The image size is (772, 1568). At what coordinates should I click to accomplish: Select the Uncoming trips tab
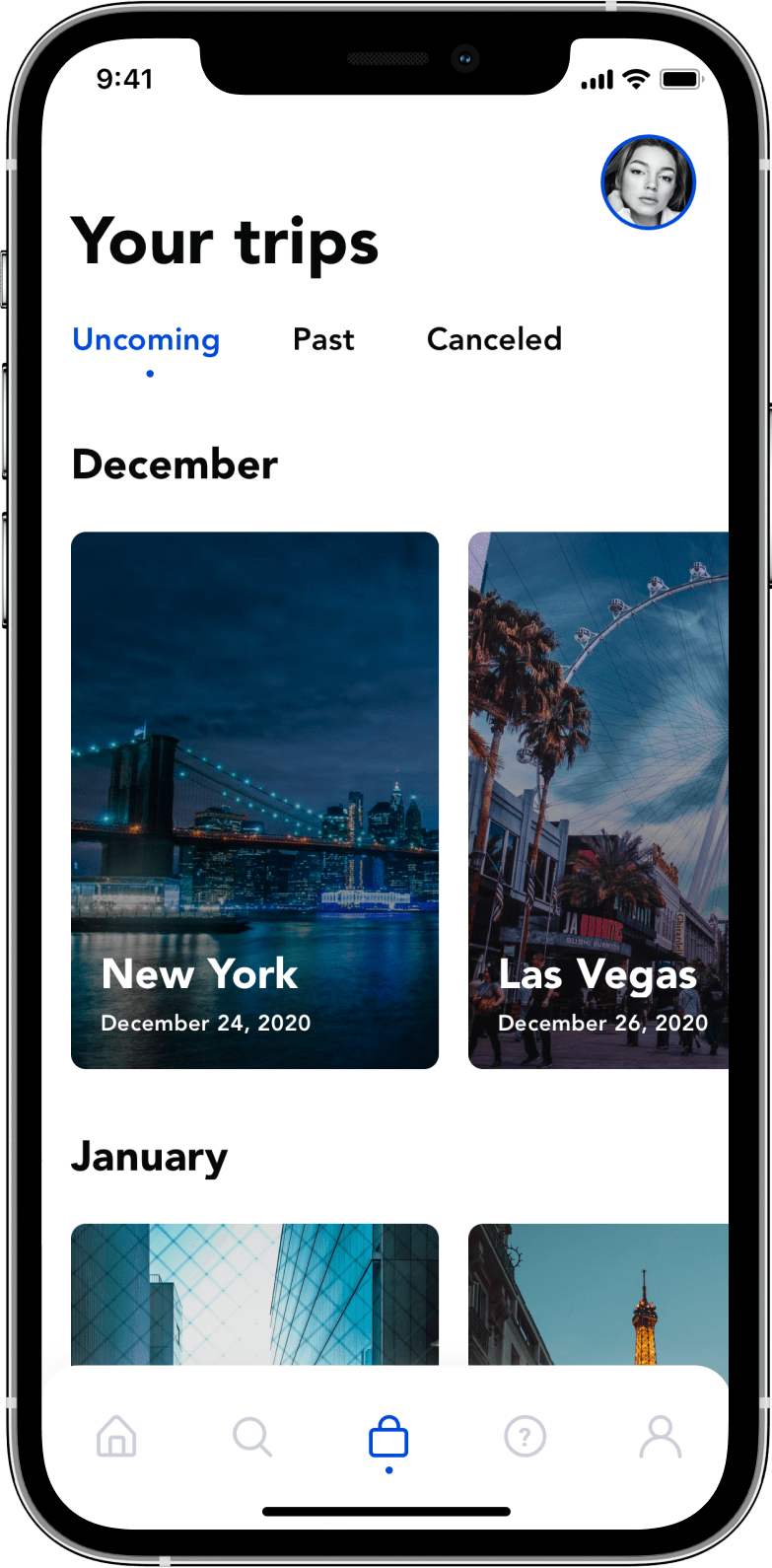[x=146, y=340]
